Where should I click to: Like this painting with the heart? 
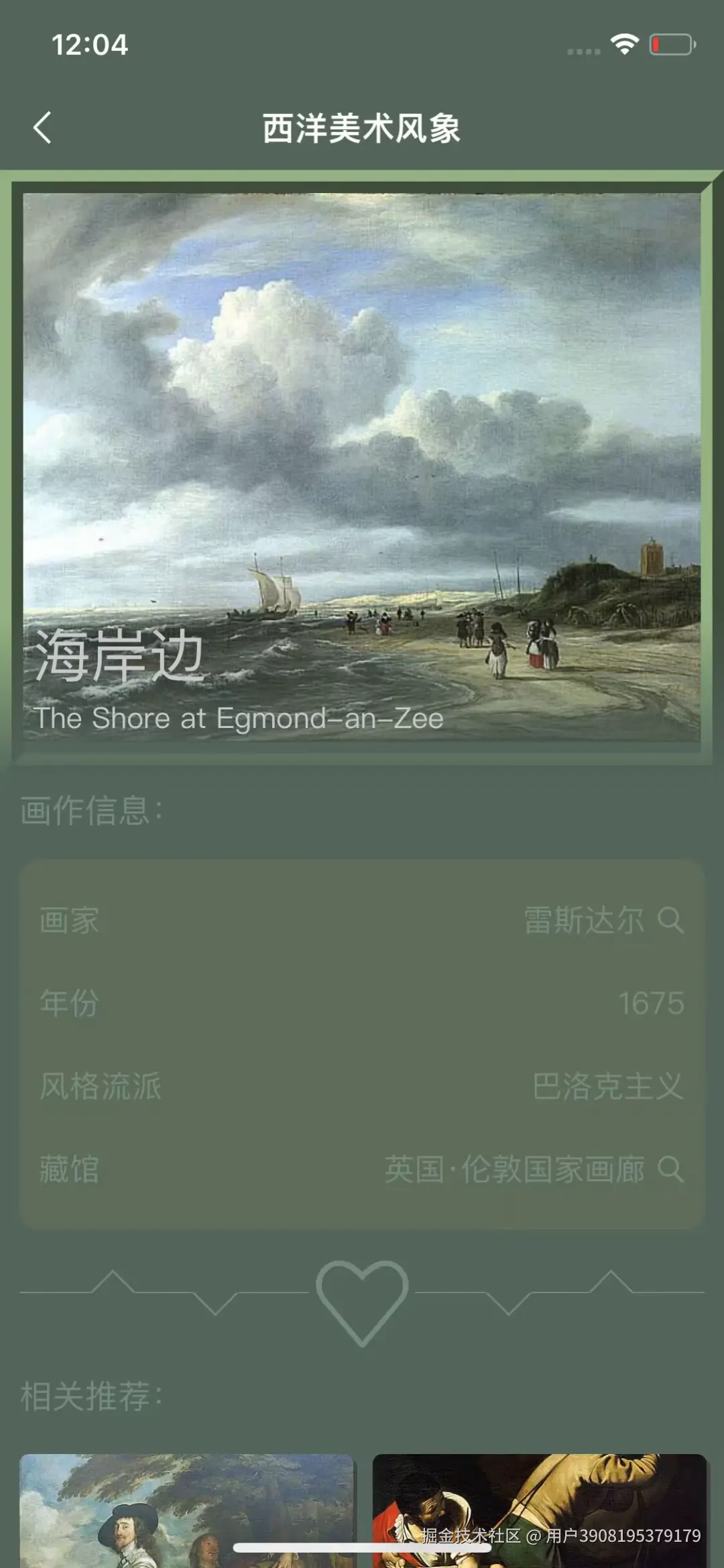tap(362, 1301)
